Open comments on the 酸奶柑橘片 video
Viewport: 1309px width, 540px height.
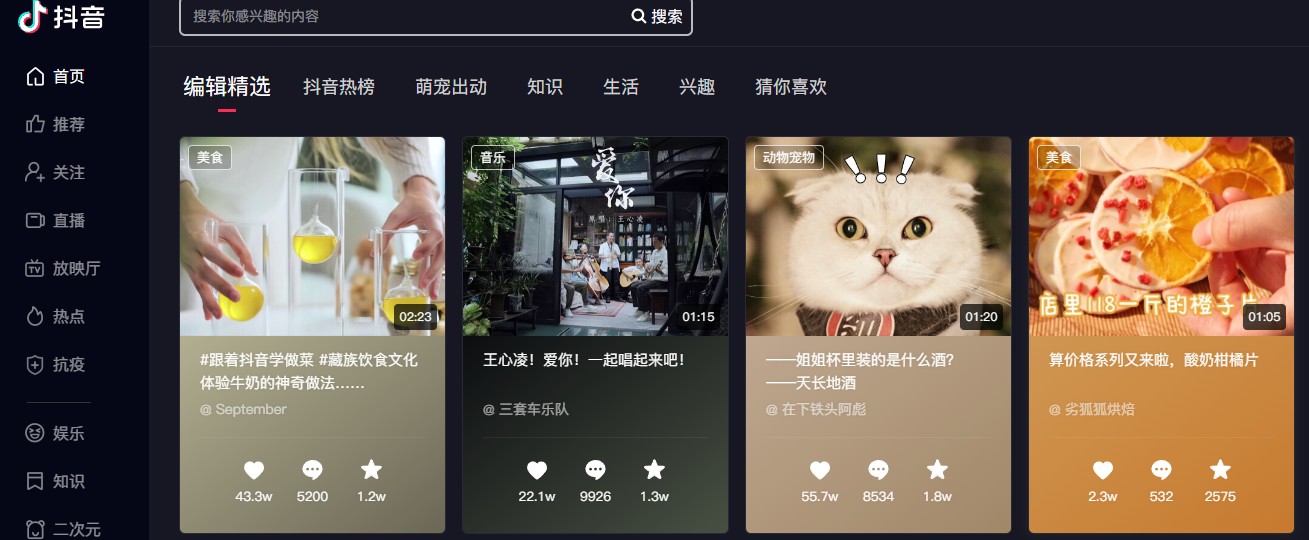point(1161,470)
